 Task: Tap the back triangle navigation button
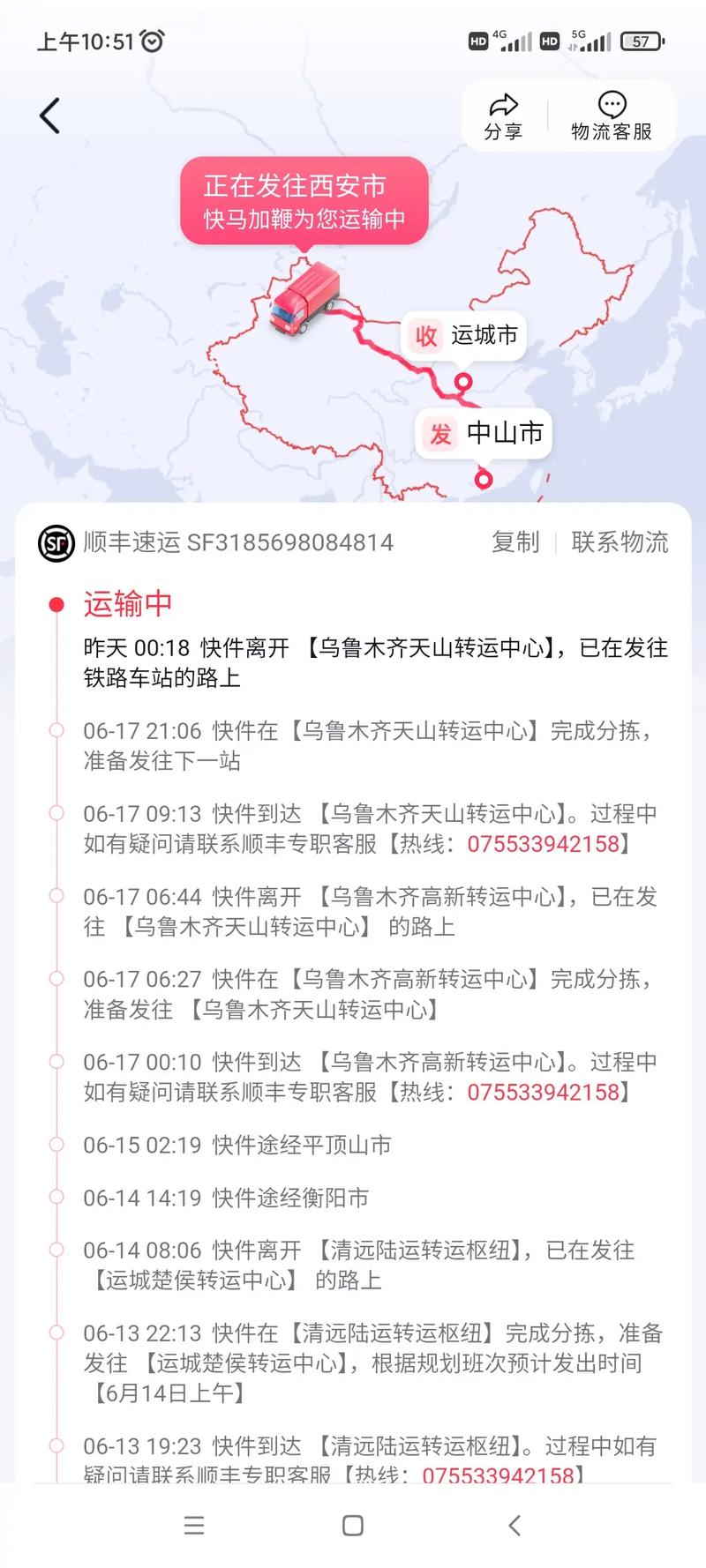coord(514,1527)
